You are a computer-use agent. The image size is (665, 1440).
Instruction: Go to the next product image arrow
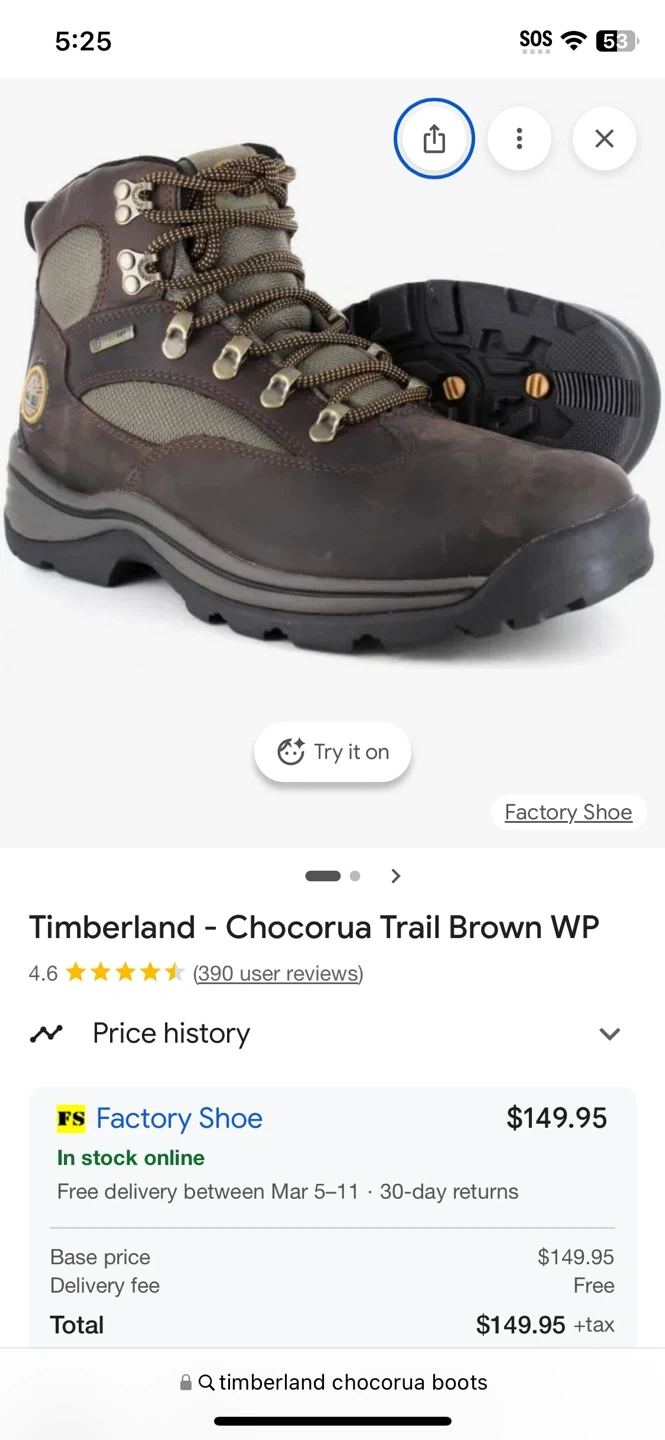[x=396, y=876]
